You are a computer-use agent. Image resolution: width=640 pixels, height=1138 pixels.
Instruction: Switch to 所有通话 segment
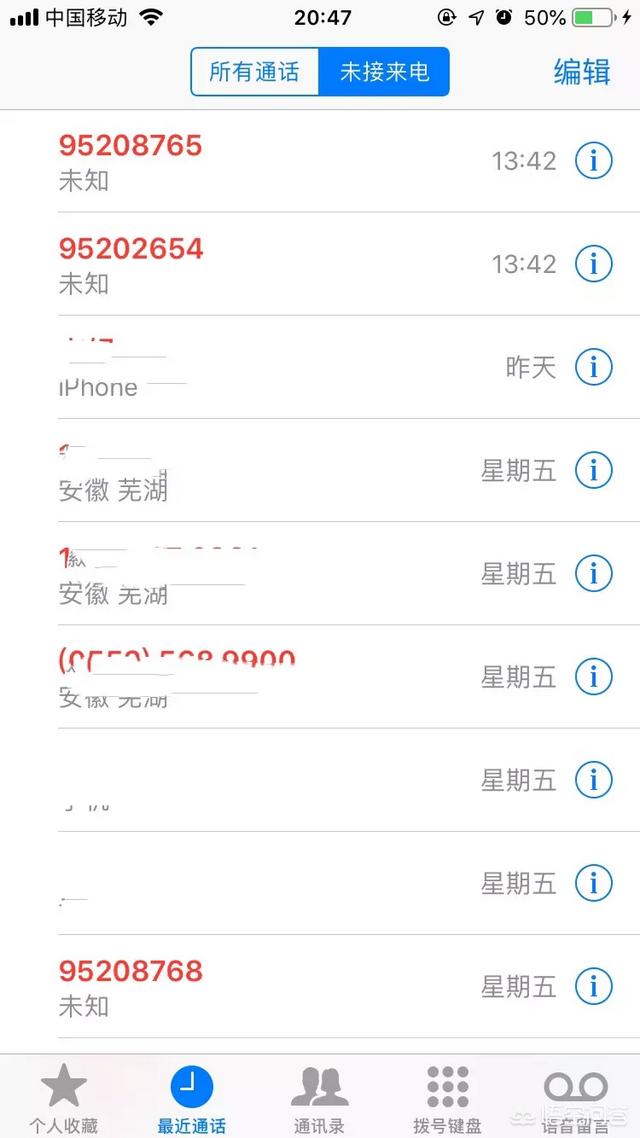pos(255,72)
